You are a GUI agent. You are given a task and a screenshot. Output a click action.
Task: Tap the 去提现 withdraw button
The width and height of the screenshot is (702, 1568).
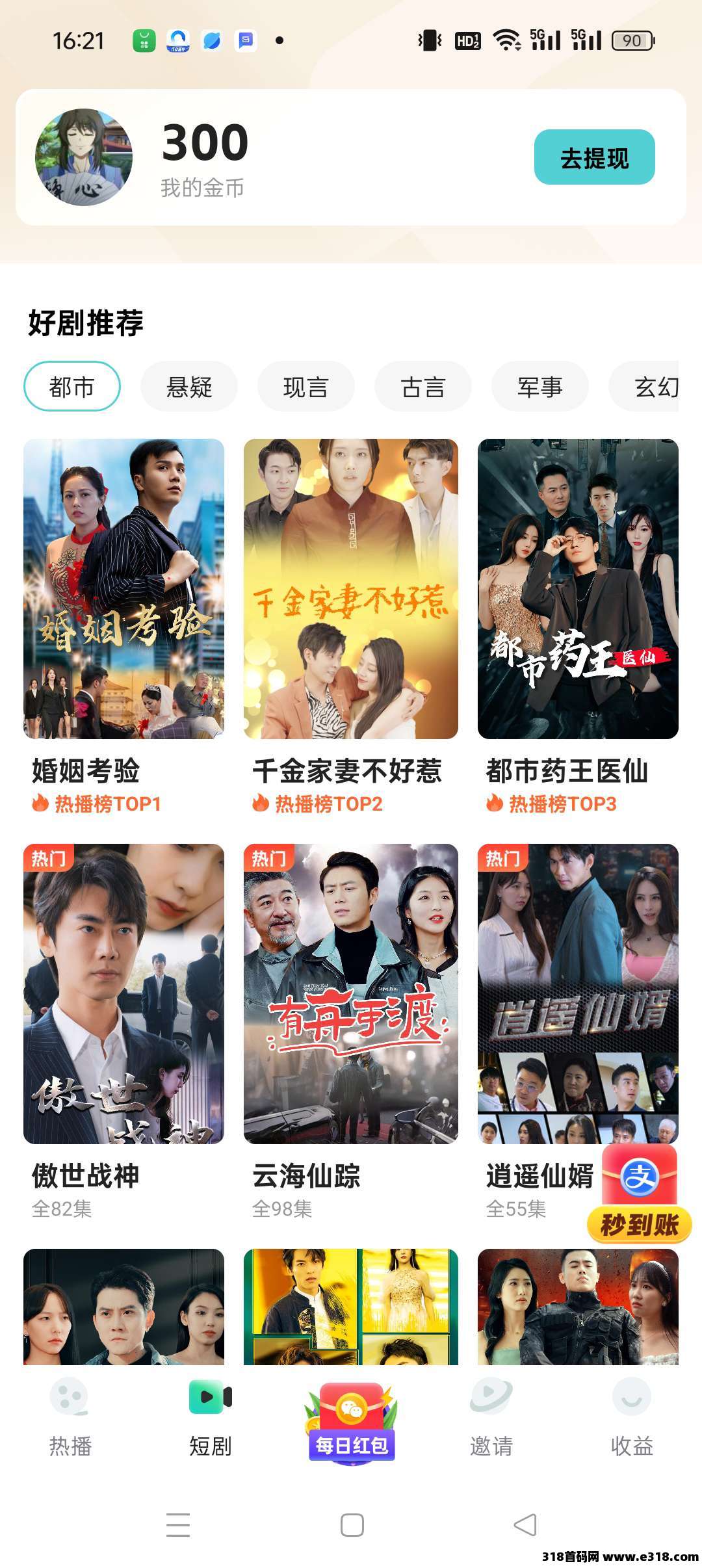(x=594, y=157)
